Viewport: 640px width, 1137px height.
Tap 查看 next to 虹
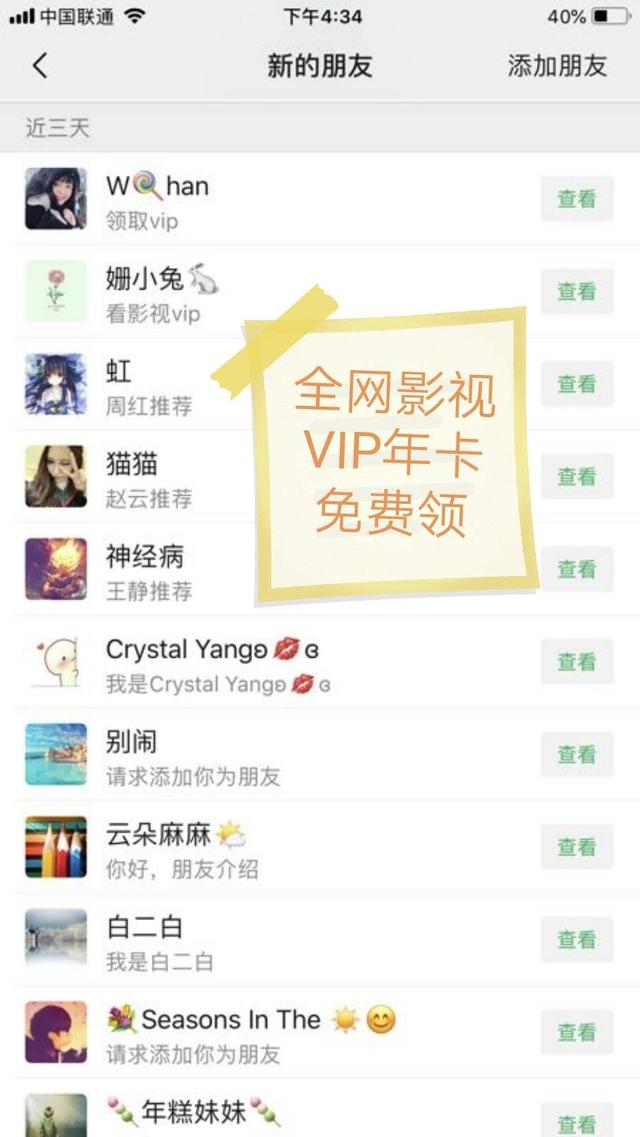point(577,384)
